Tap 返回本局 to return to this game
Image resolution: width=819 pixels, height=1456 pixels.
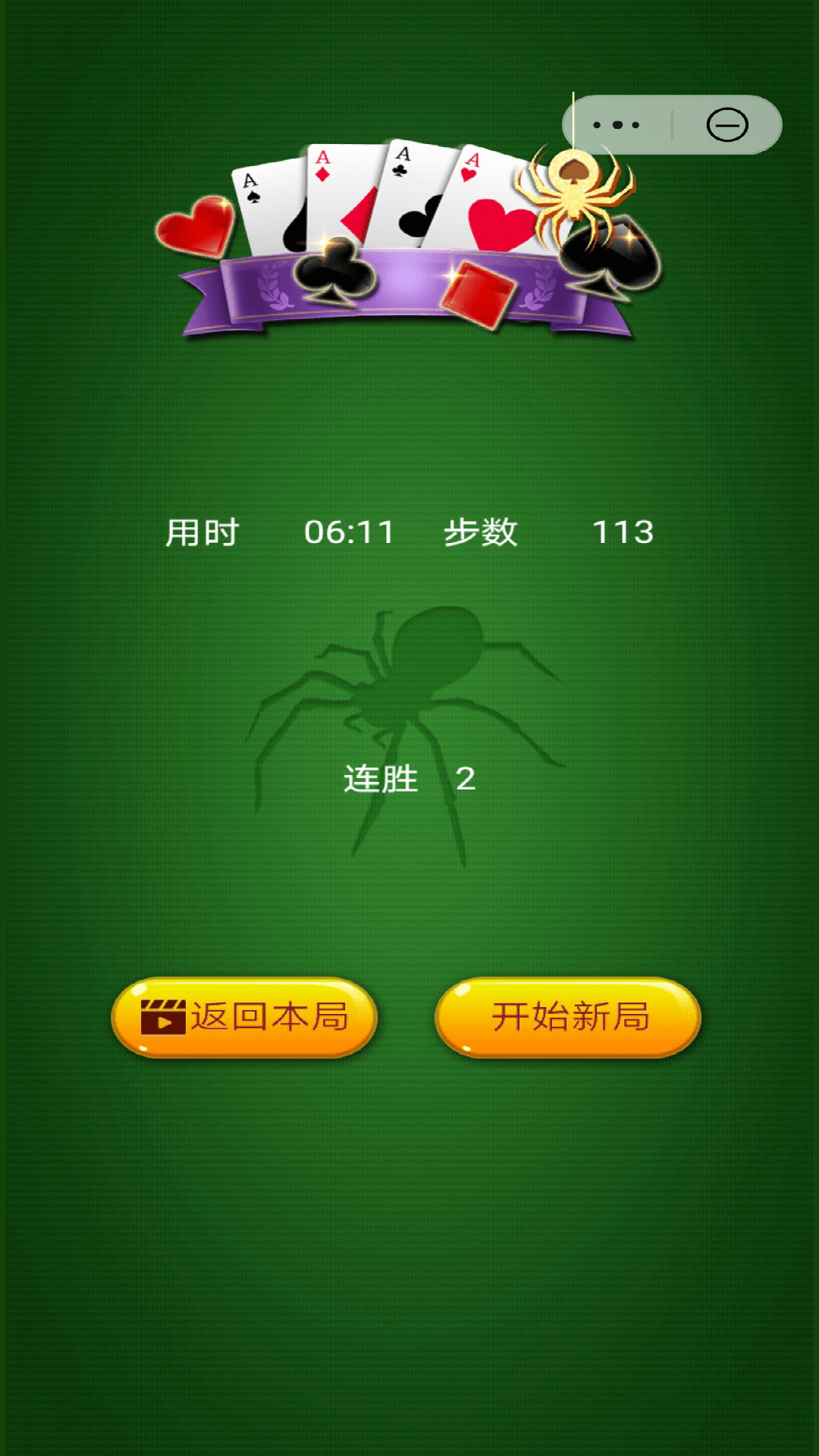(244, 1017)
